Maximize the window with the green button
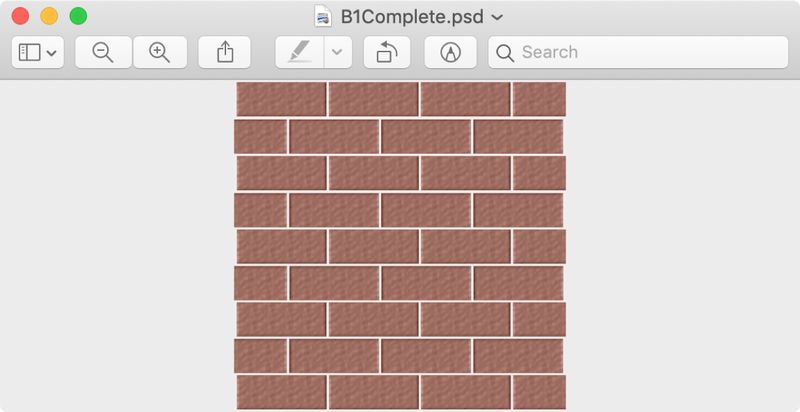 pos(78,16)
